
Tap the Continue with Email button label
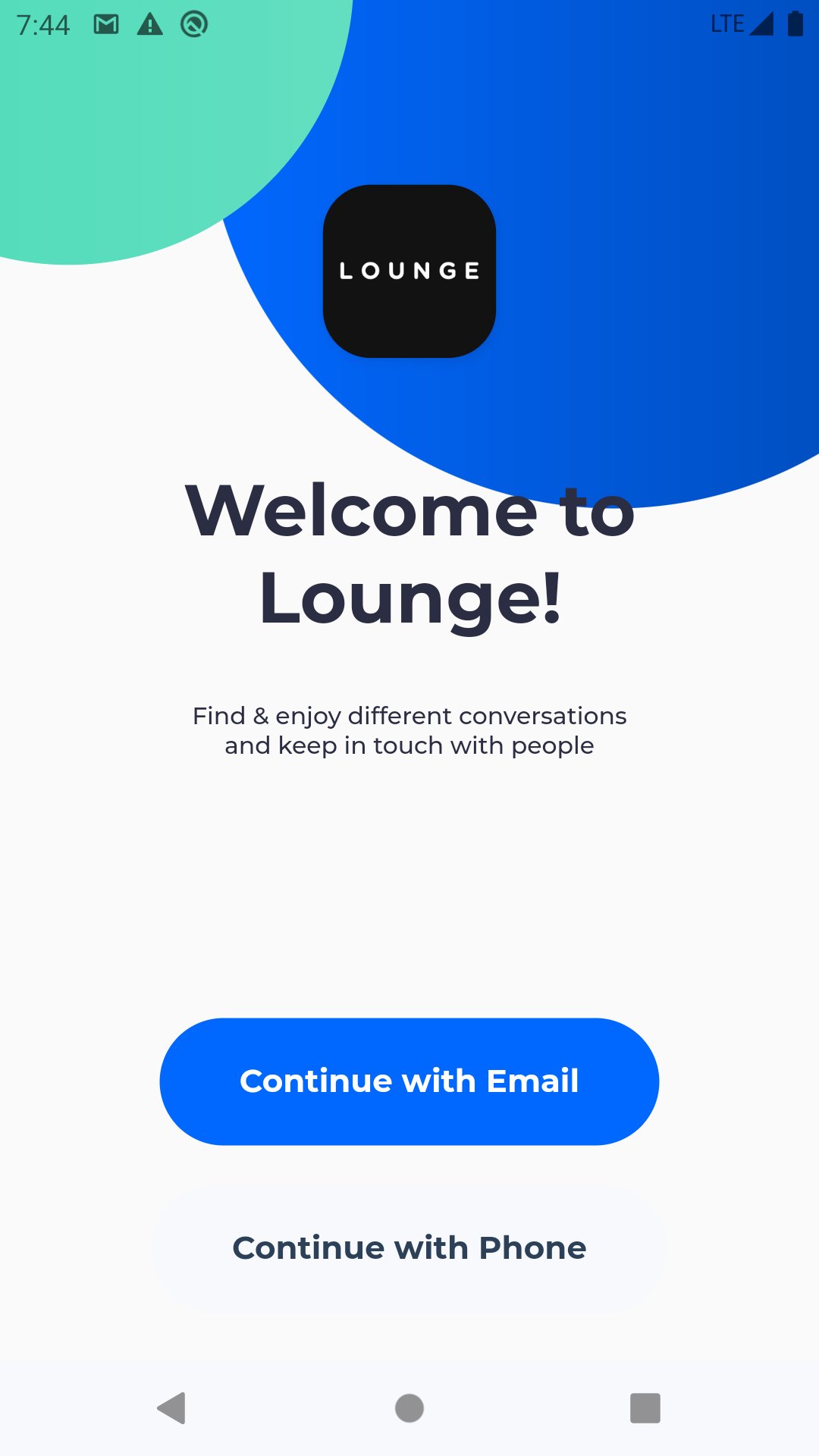tap(409, 1081)
